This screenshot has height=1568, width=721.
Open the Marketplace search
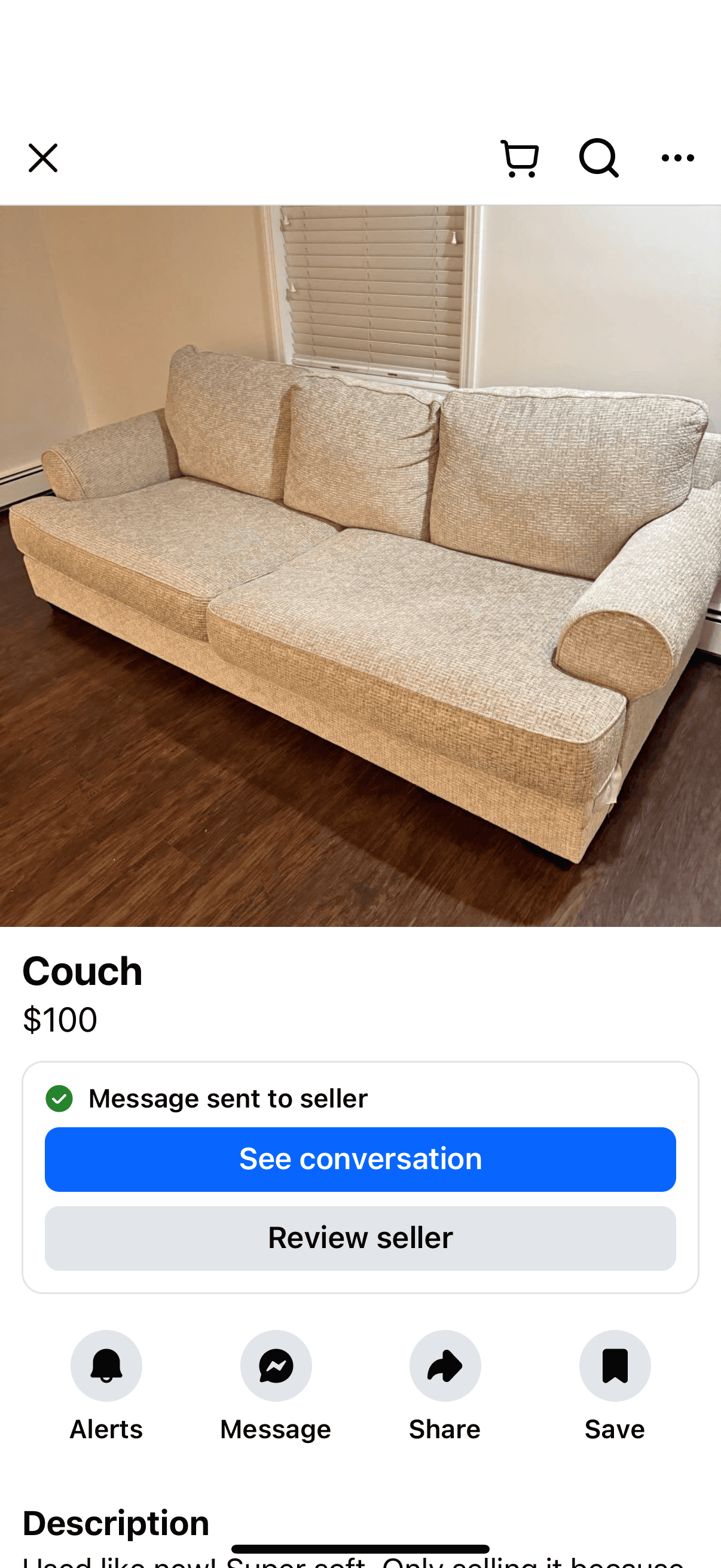pyautogui.click(x=598, y=158)
